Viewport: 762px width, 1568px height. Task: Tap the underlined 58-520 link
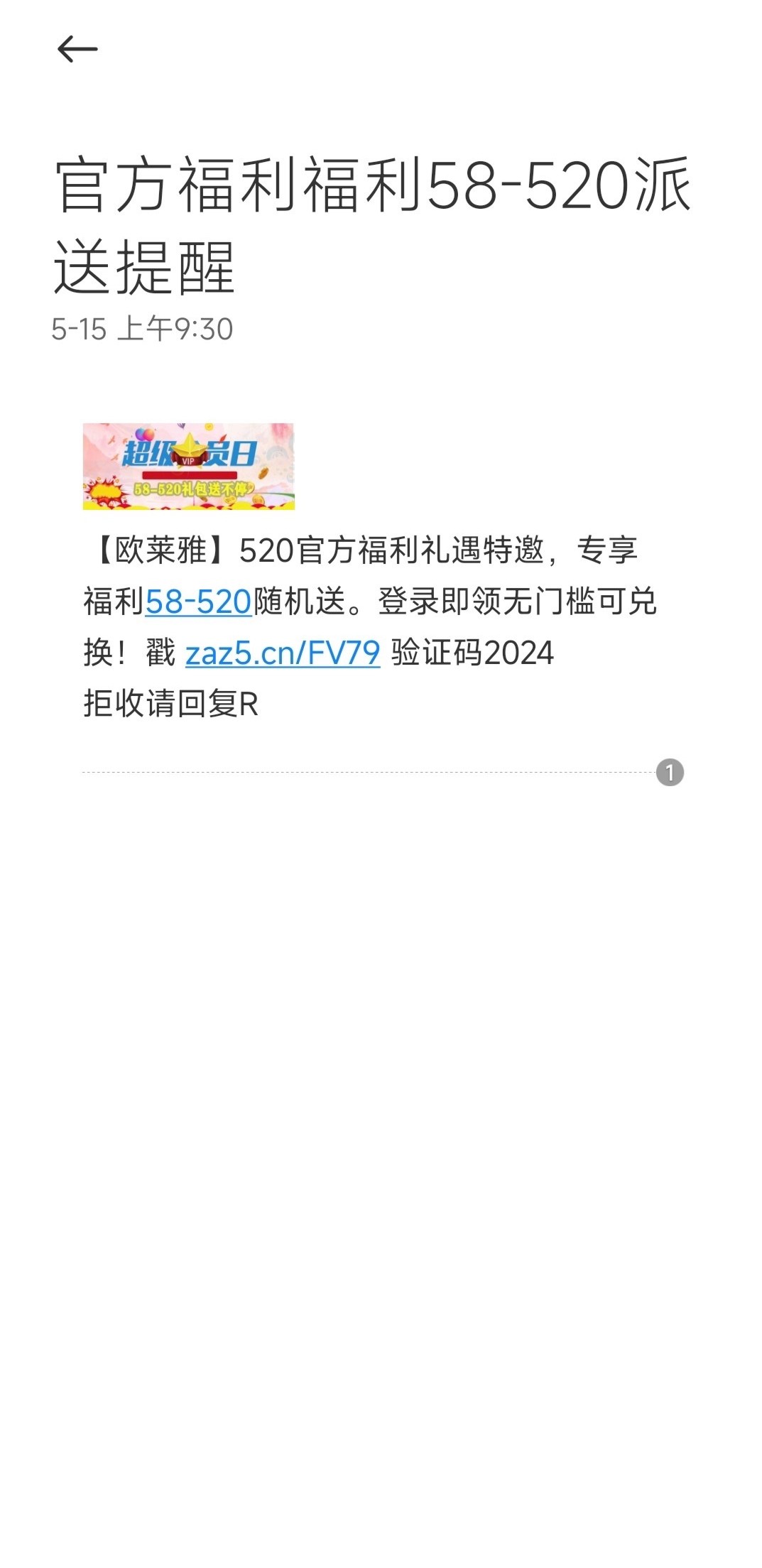[x=198, y=601]
